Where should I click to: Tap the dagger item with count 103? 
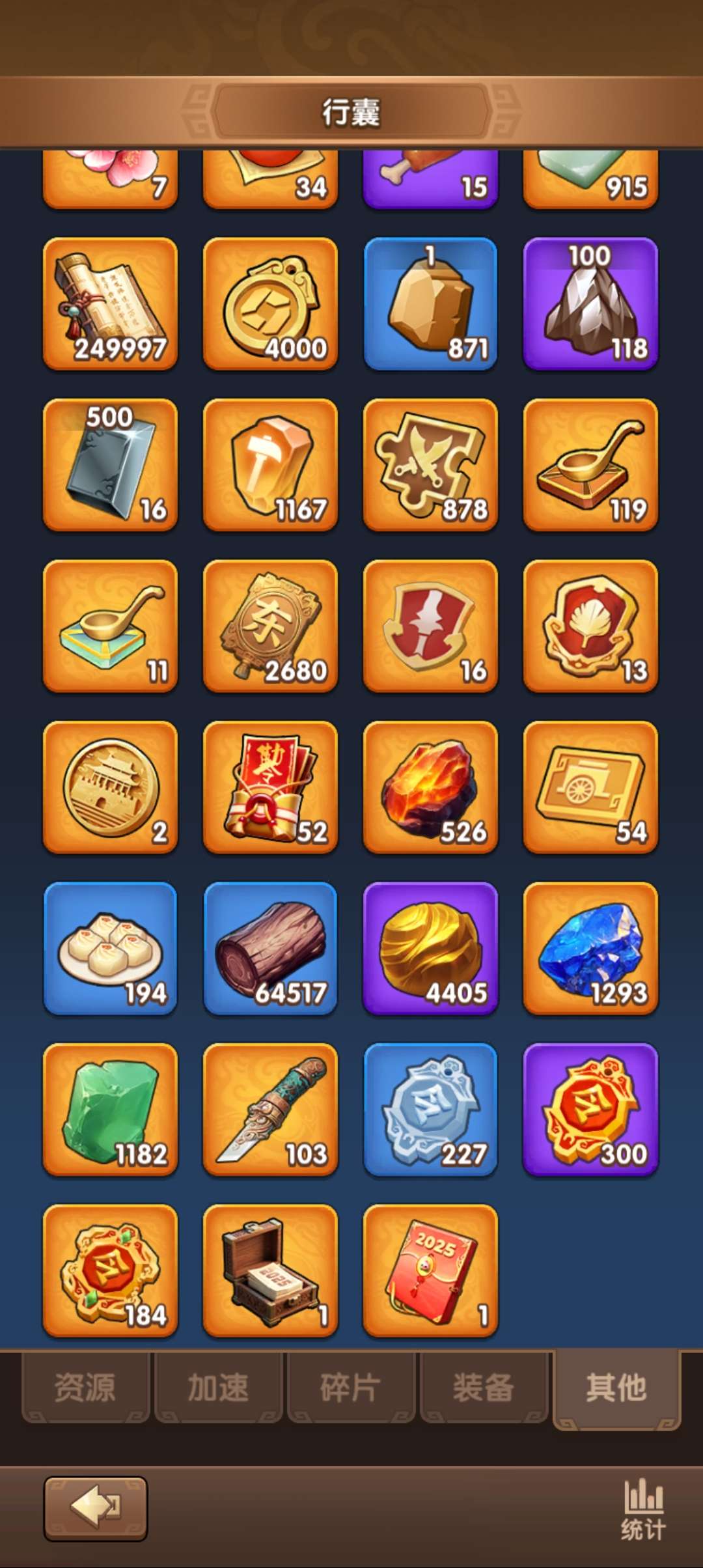270,1110
